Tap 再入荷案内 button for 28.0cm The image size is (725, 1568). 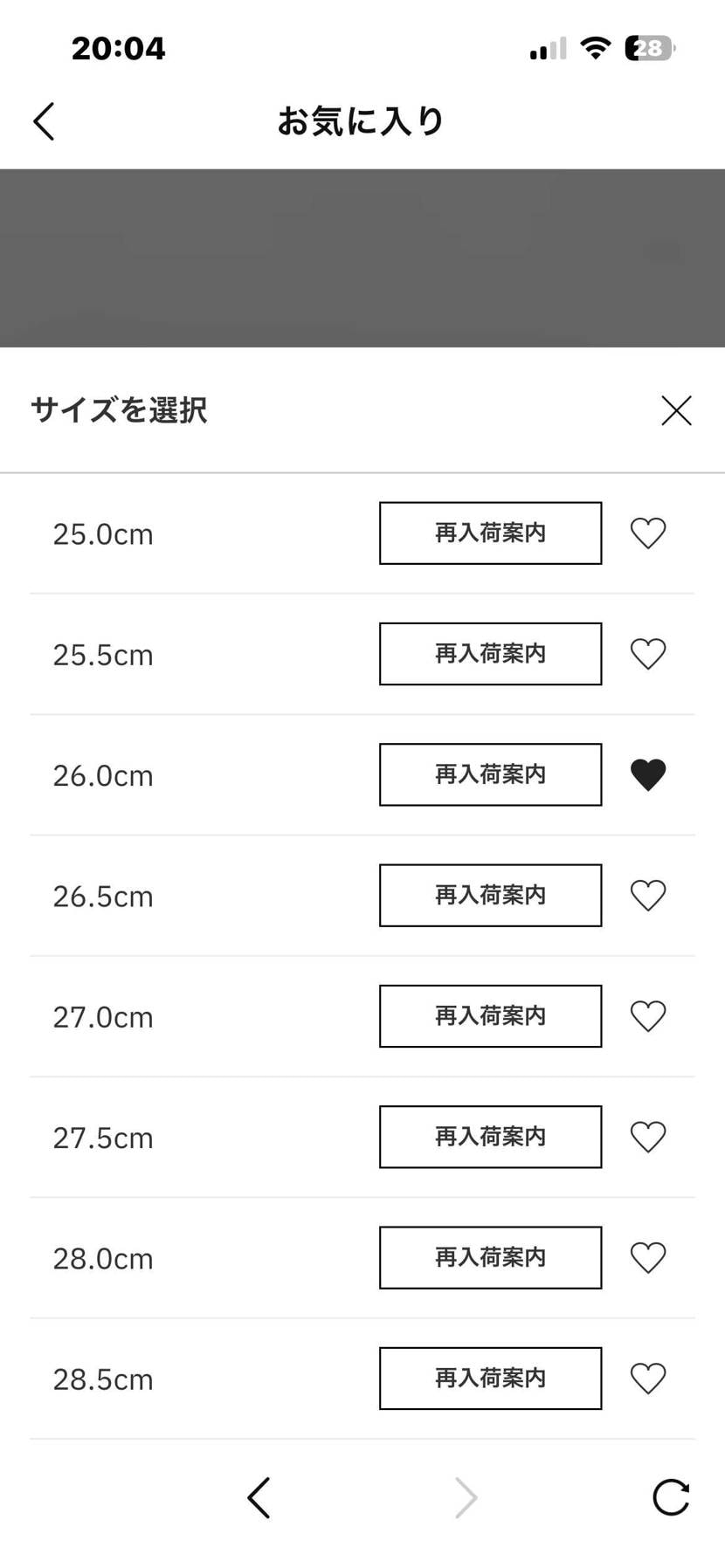490,1257
